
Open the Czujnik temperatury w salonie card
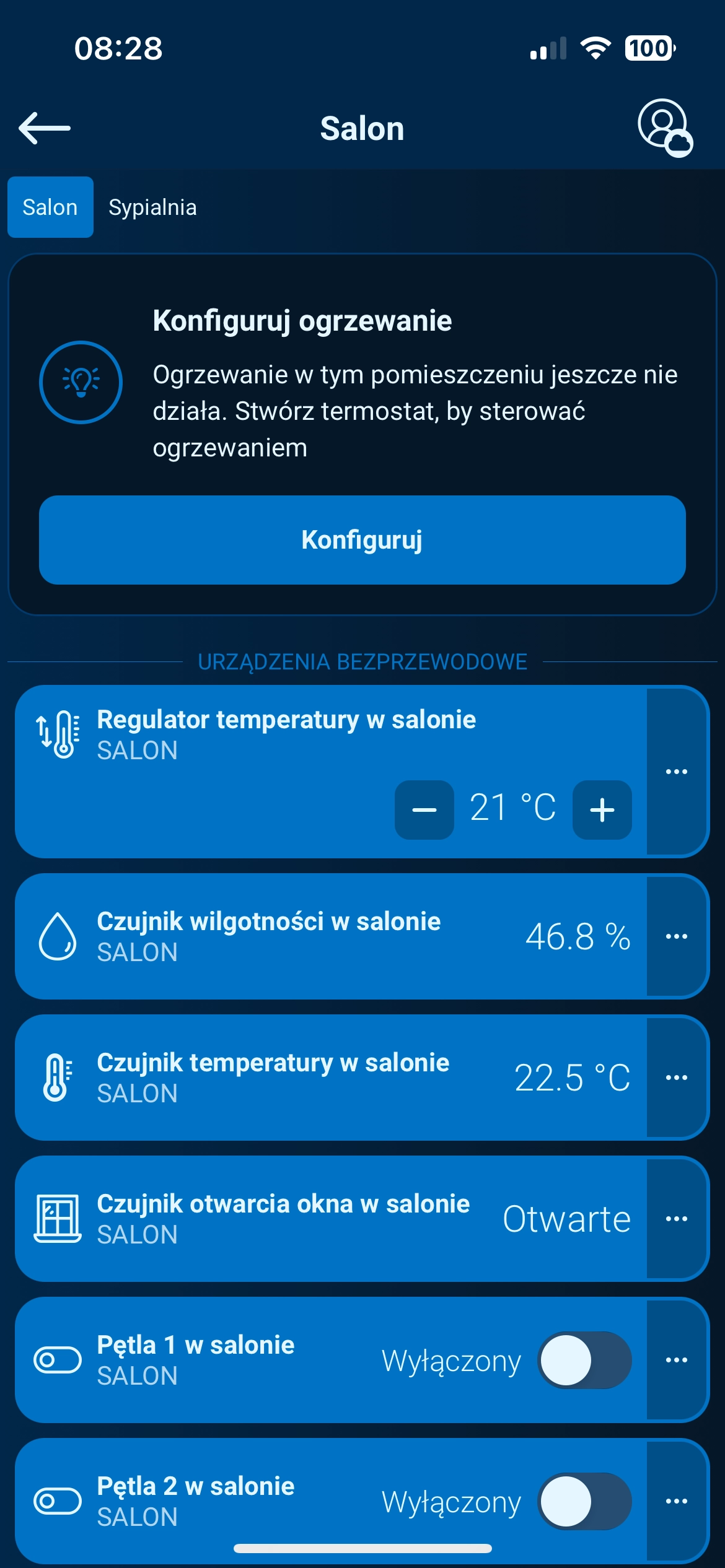(x=273, y=1078)
